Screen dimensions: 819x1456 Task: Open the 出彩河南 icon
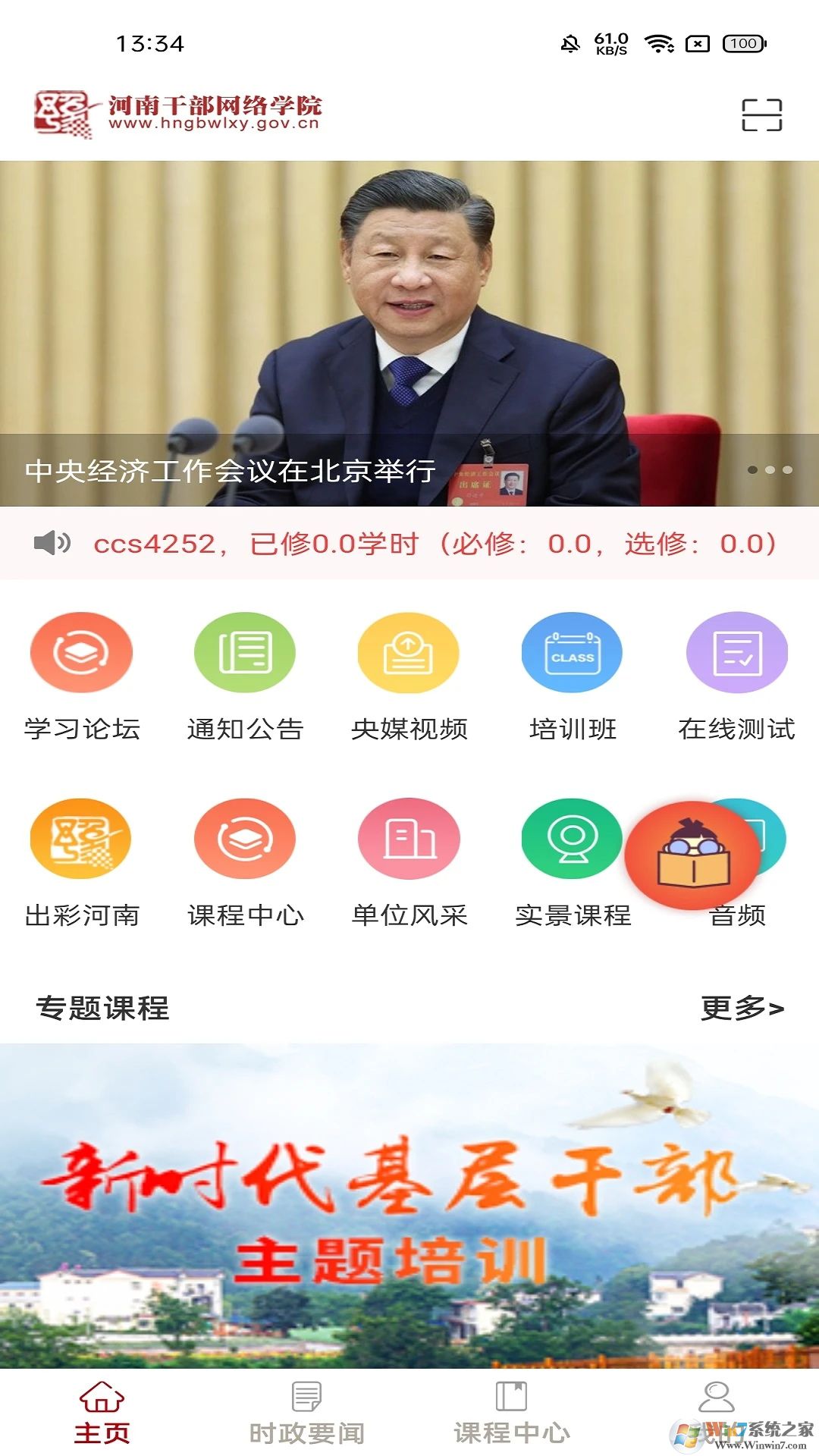pos(82,839)
